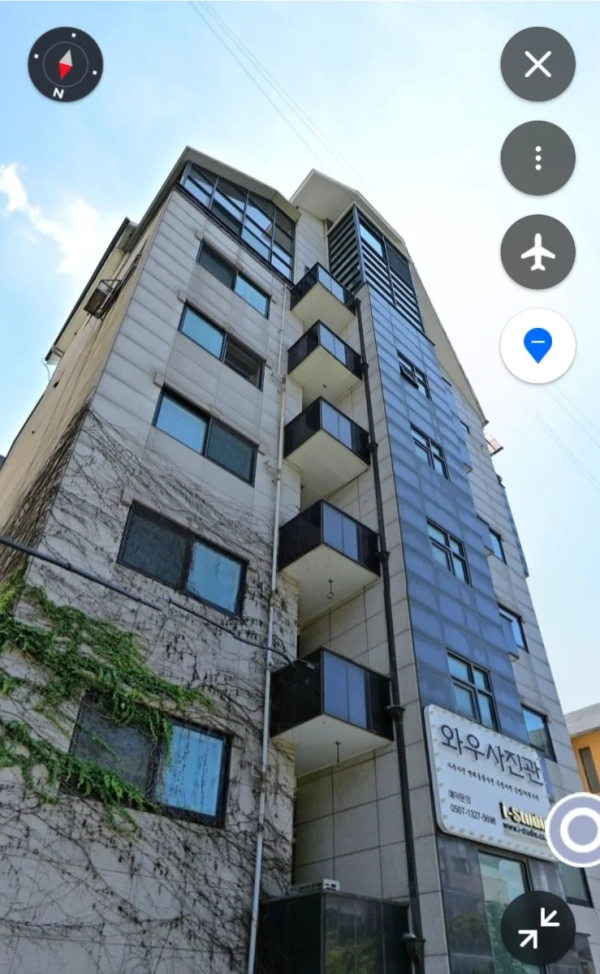Reset orientation using the compass

pos(65,65)
